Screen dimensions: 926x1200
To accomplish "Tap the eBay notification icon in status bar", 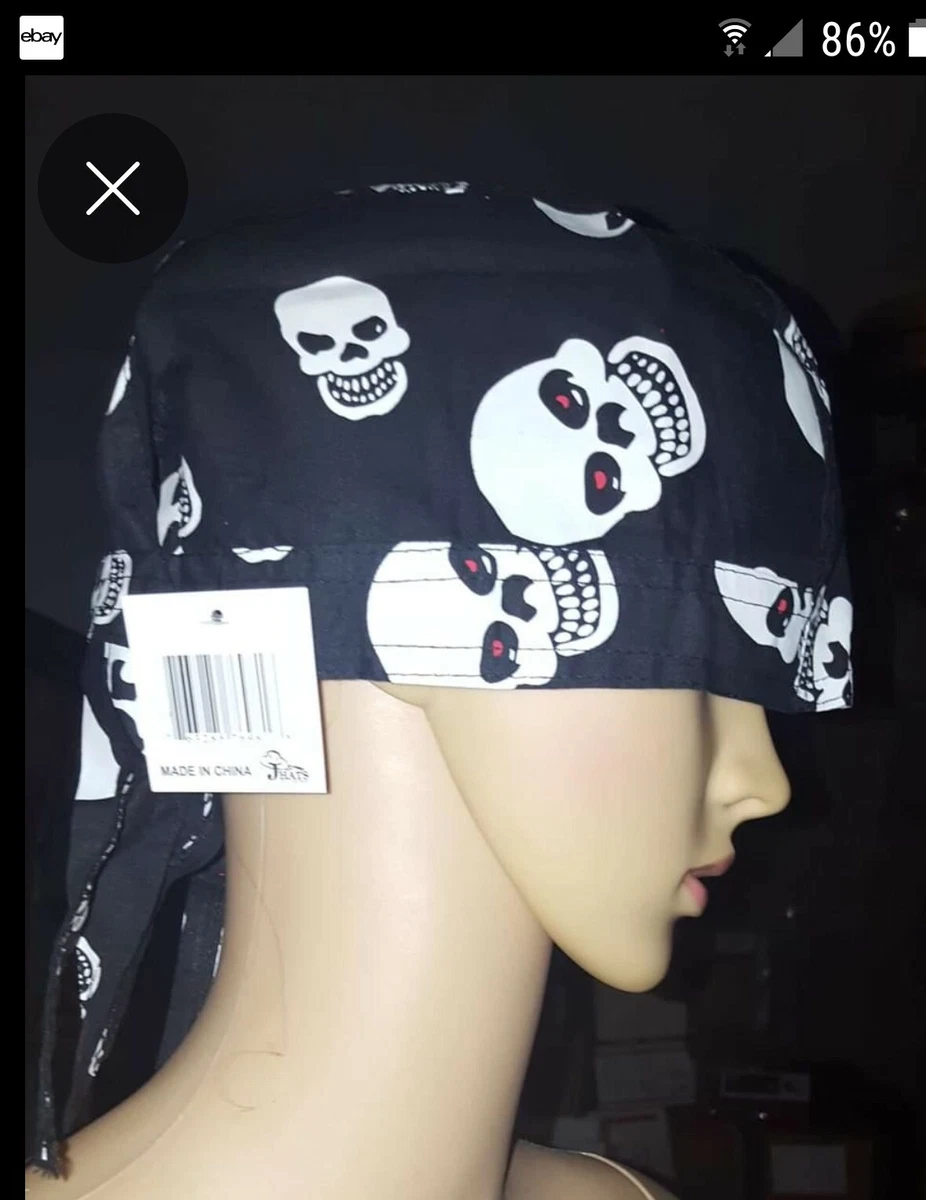I will click(x=41, y=38).
